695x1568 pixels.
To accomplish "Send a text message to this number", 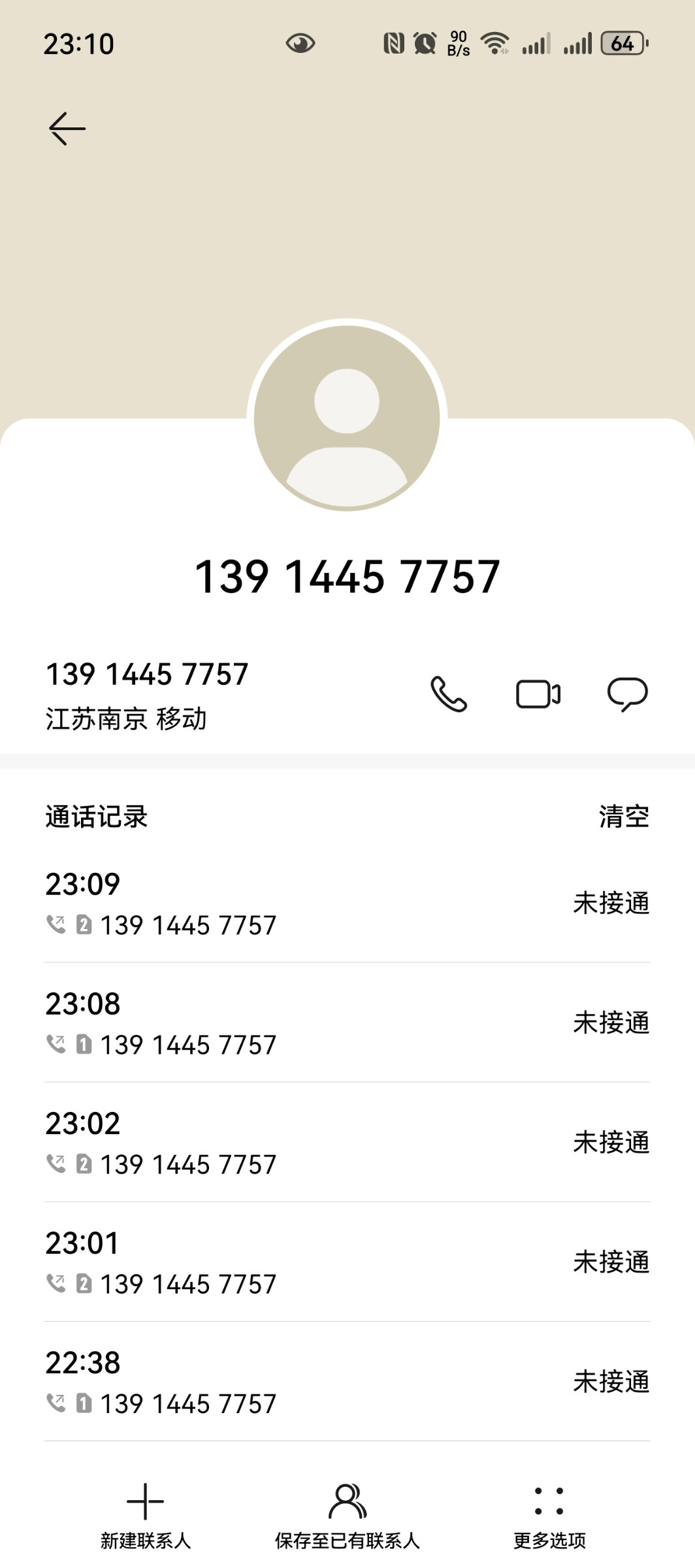I will coord(627,694).
